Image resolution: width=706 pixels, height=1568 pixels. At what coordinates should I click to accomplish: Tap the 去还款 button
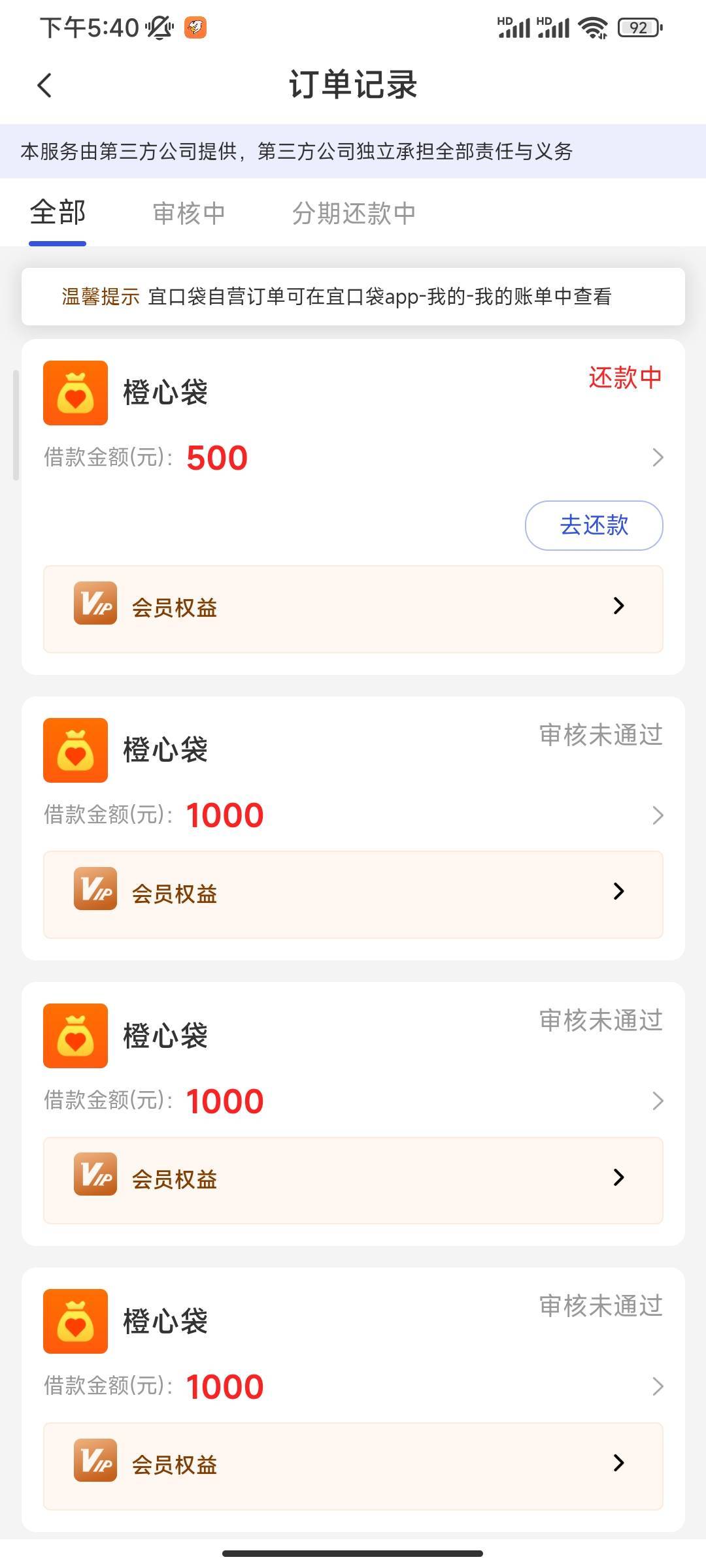coord(594,525)
